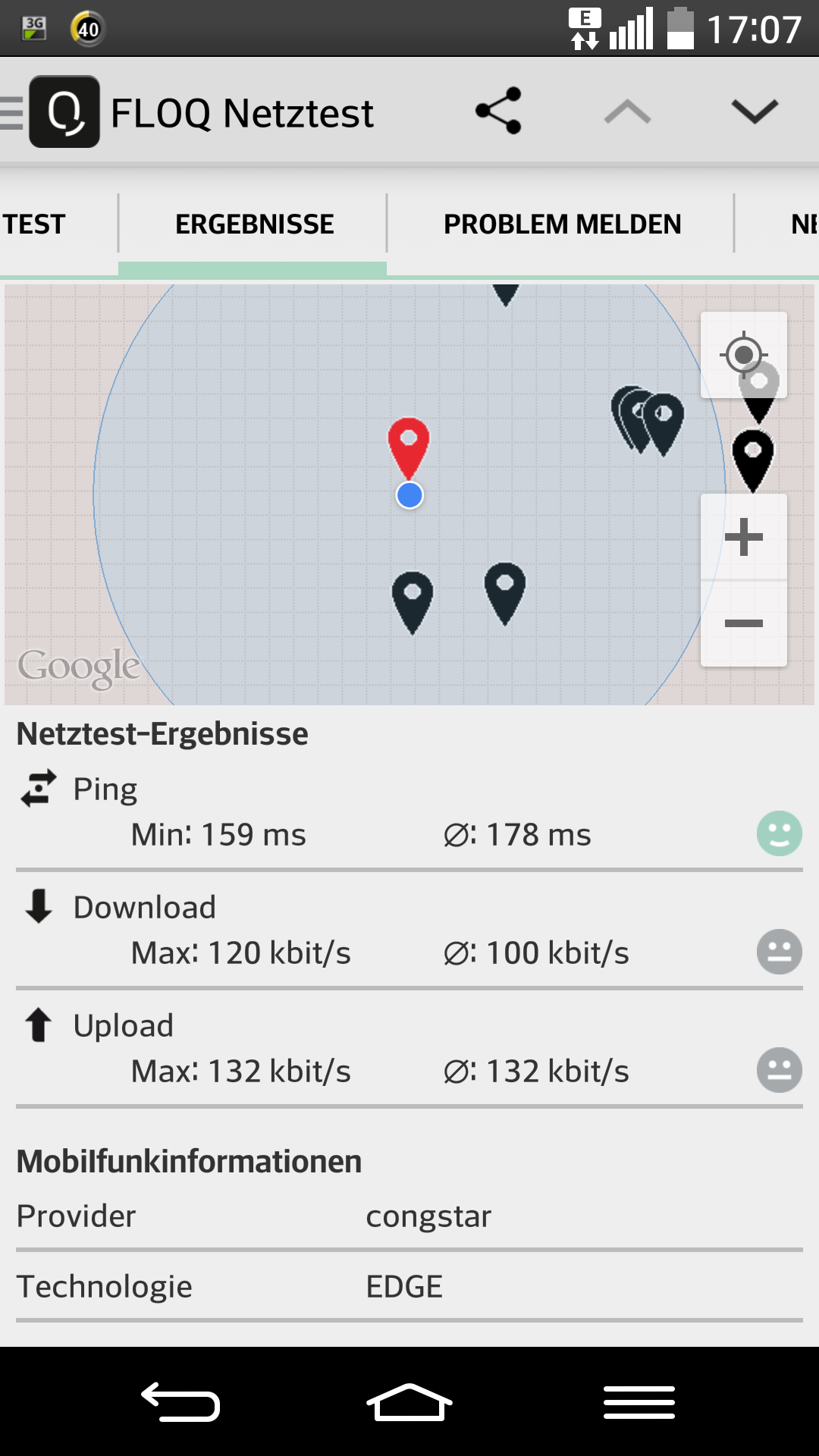Viewport: 819px width, 1456px height.
Task: Open the navigation drawer via FLOQ logo
Action: click(64, 111)
